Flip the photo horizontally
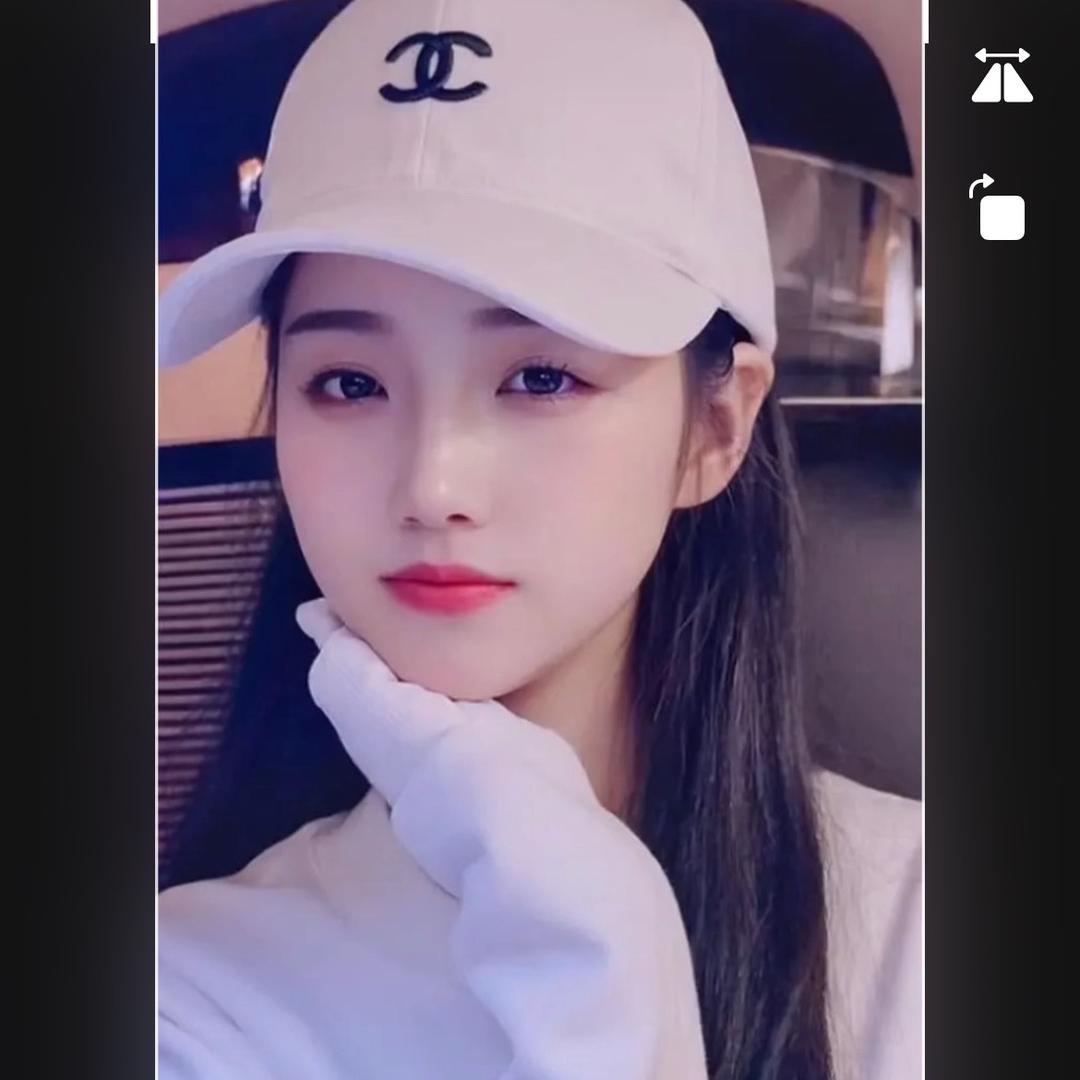Image resolution: width=1080 pixels, height=1080 pixels. pos(1002,76)
